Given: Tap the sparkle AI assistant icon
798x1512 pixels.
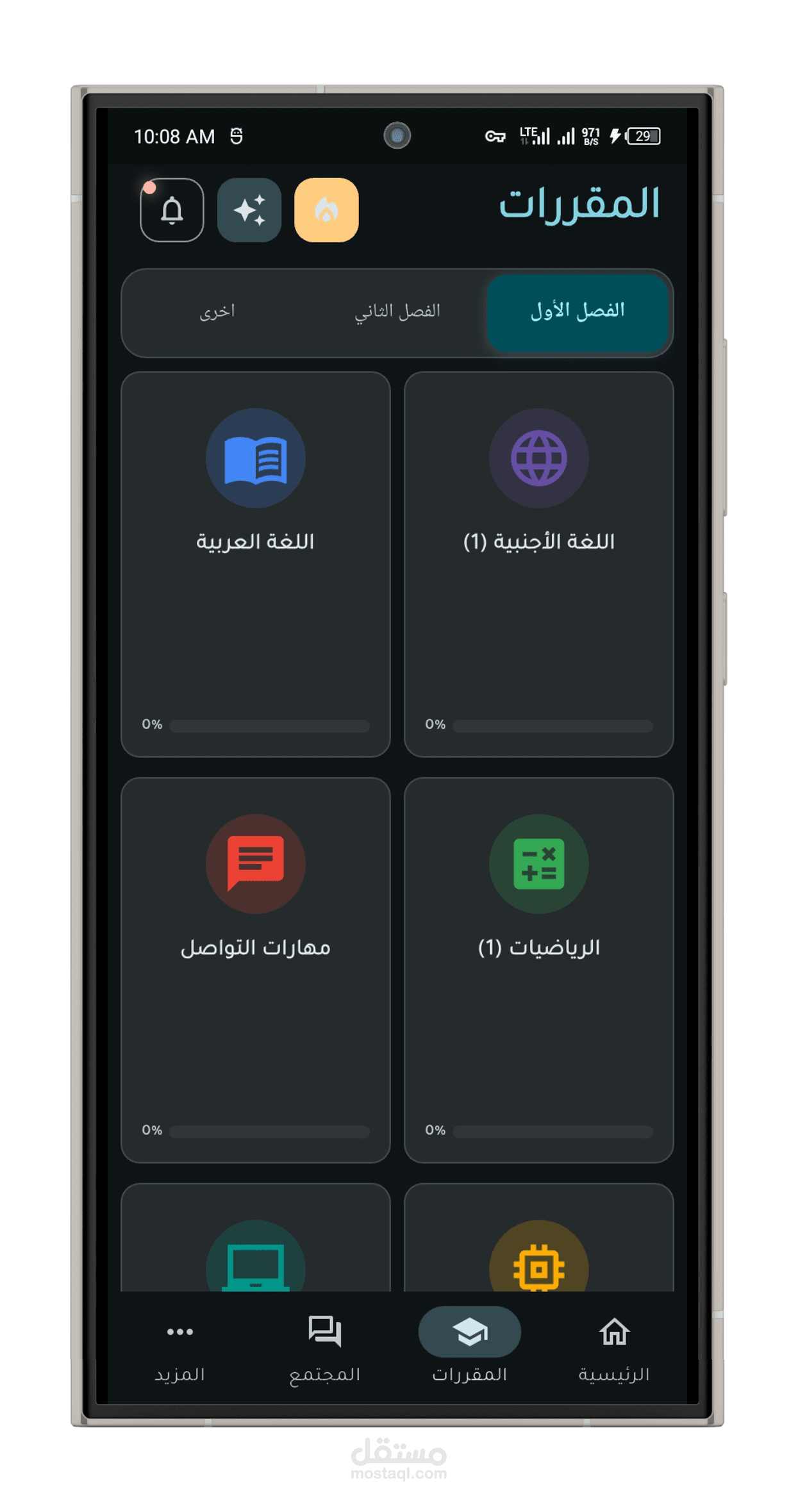Looking at the screenshot, I should click(249, 210).
